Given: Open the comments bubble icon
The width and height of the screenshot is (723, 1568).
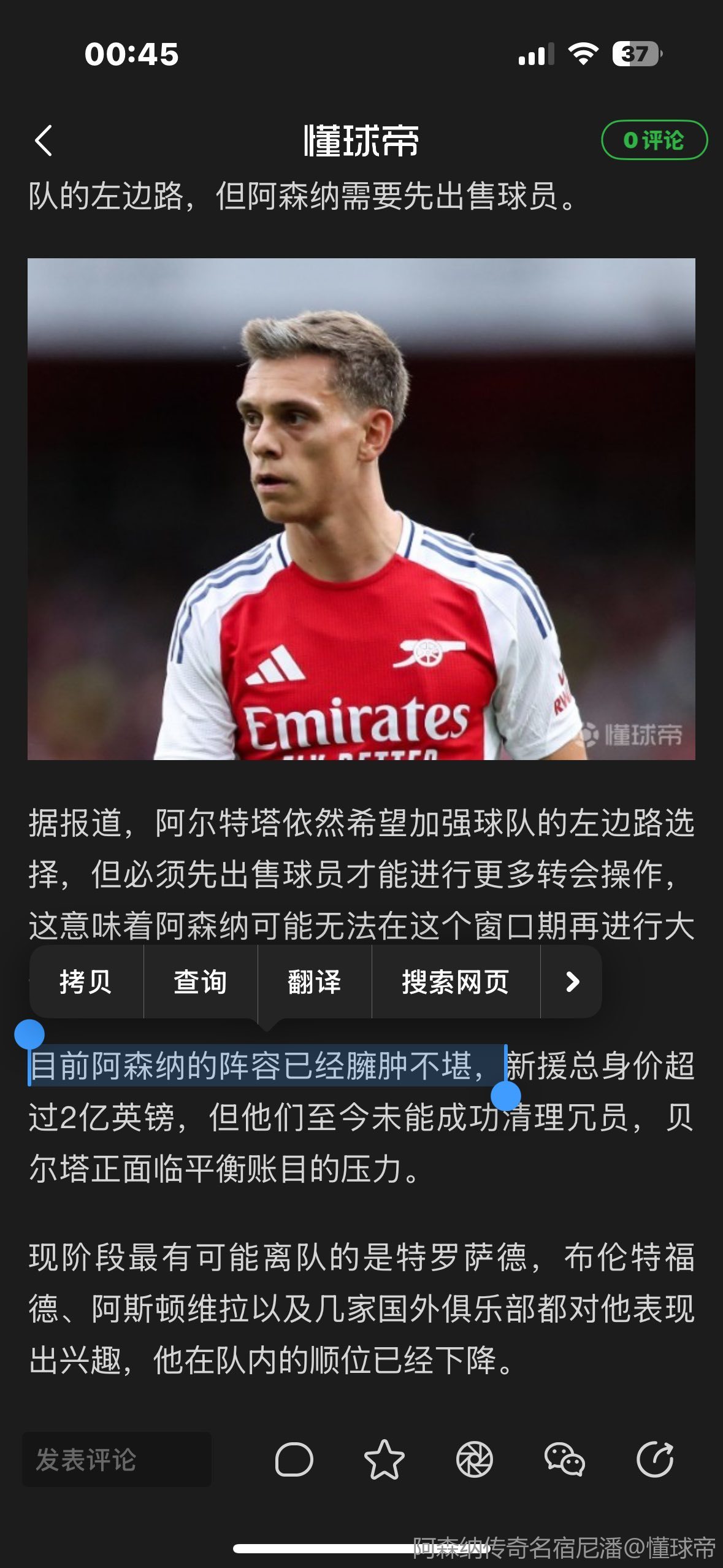Looking at the screenshot, I should 294,1460.
